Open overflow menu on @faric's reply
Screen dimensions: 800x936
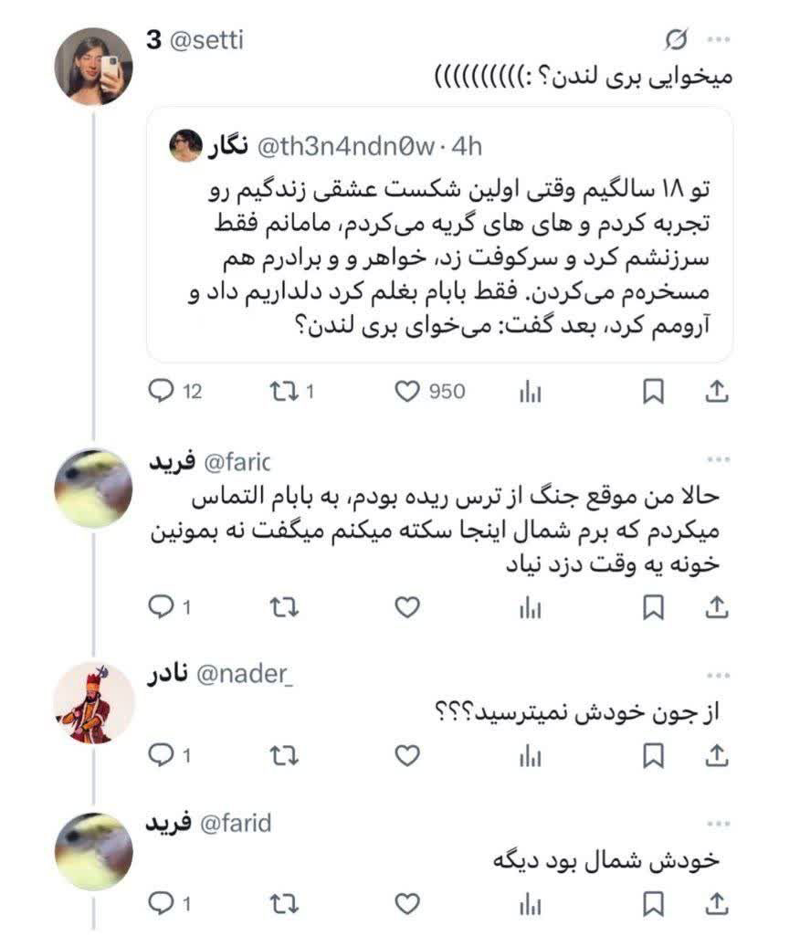pyautogui.click(x=718, y=459)
